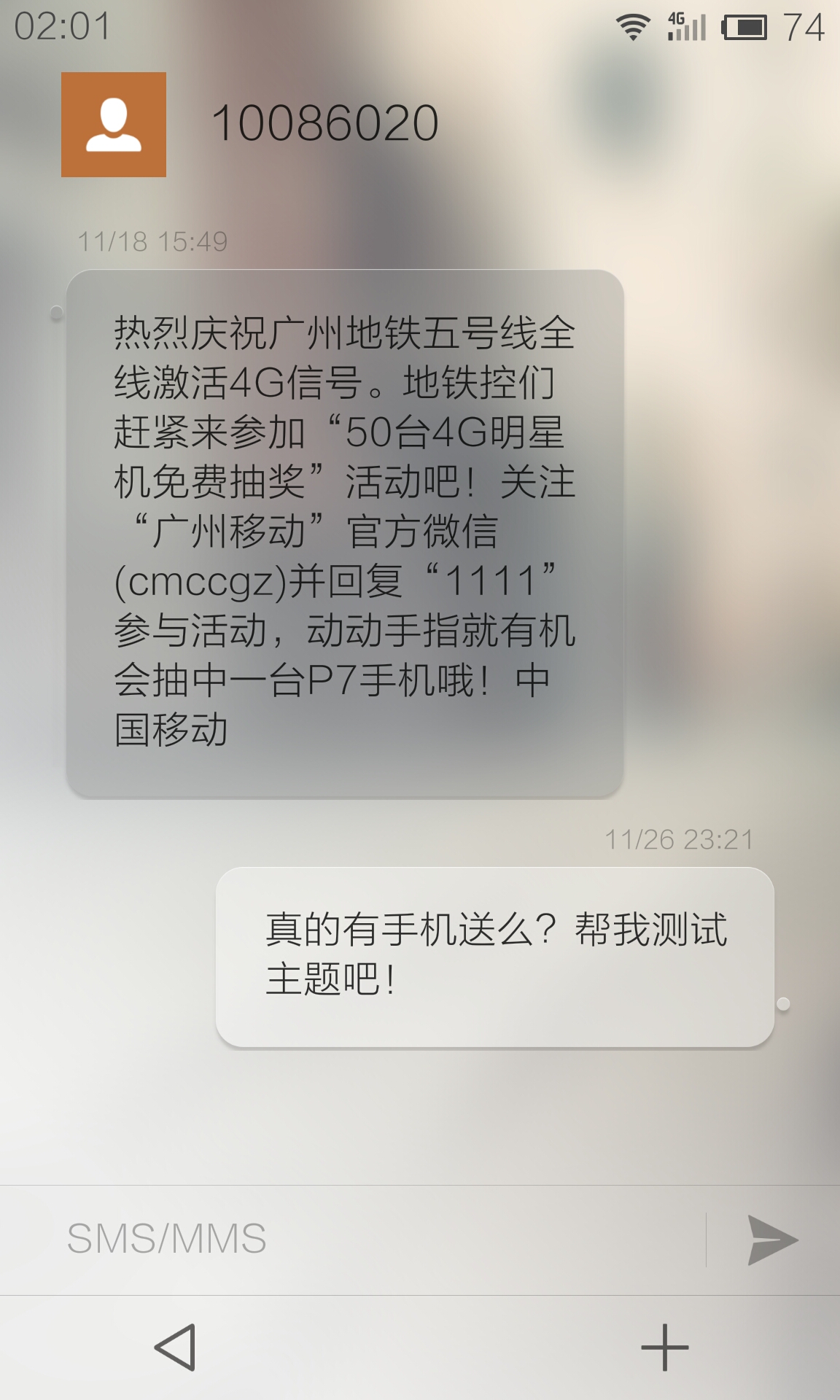Select the received China Mobile message bubble
Viewport: 840px width, 1400px height.
tap(345, 534)
